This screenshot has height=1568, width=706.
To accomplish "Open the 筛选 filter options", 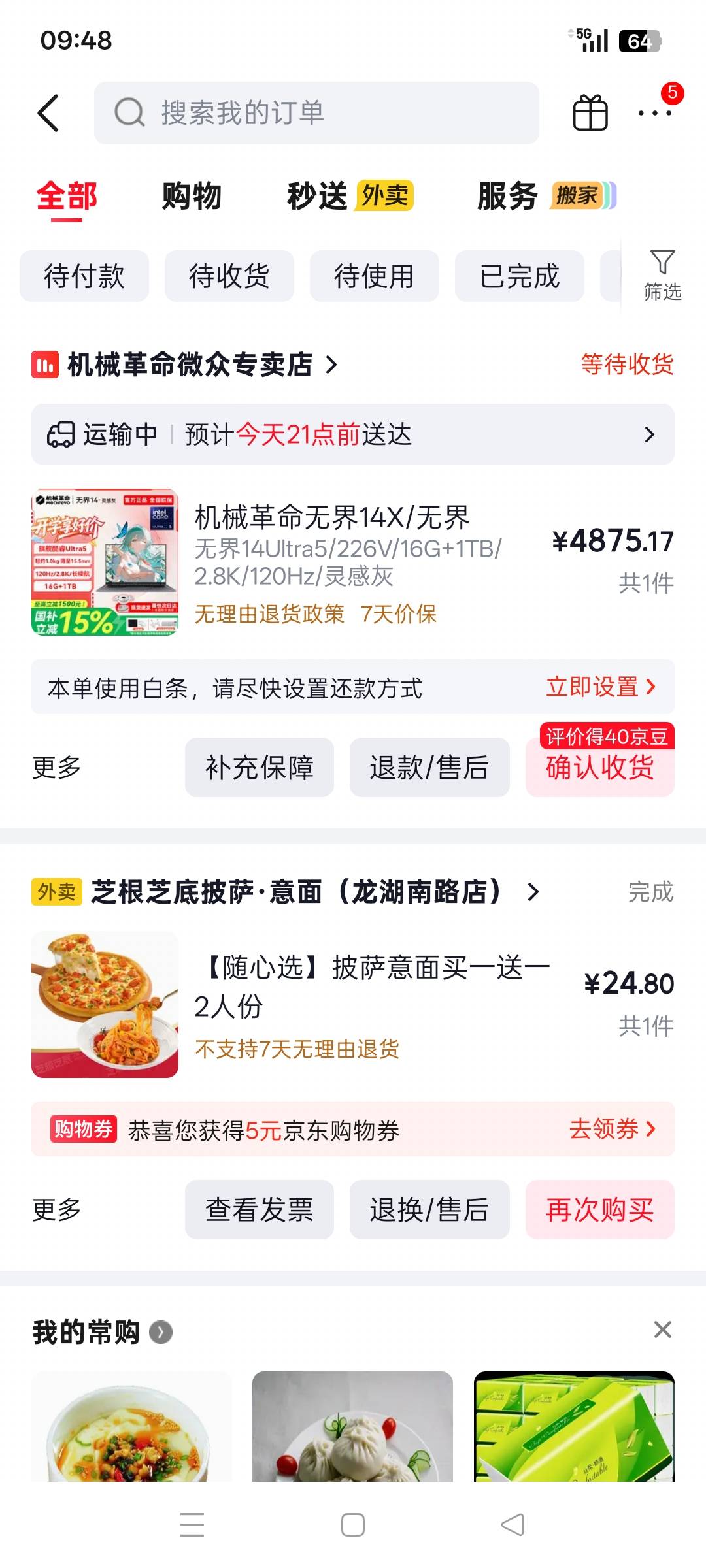I will (662, 275).
